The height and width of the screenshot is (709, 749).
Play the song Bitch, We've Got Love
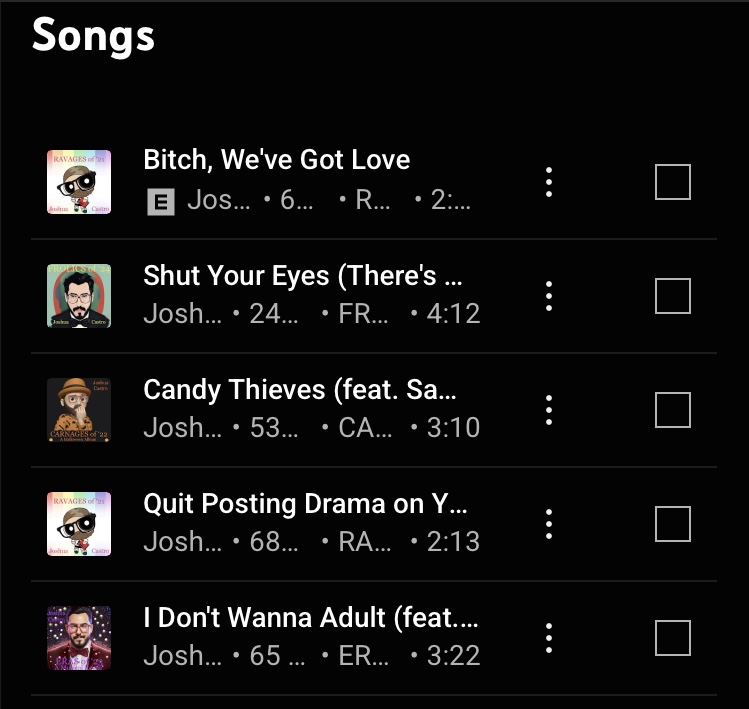[x=277, y=160]
